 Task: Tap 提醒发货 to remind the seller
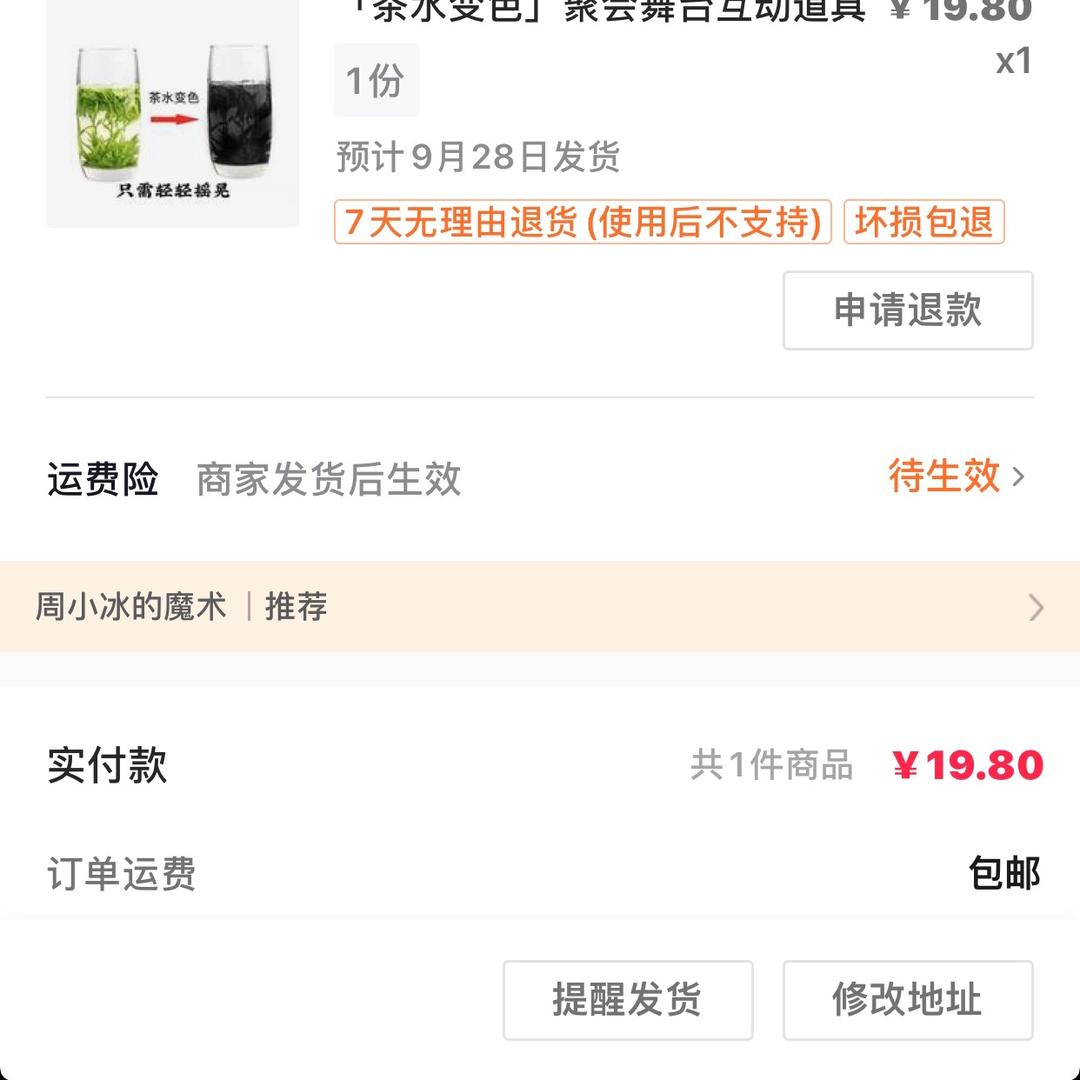[x=627, y=999]
